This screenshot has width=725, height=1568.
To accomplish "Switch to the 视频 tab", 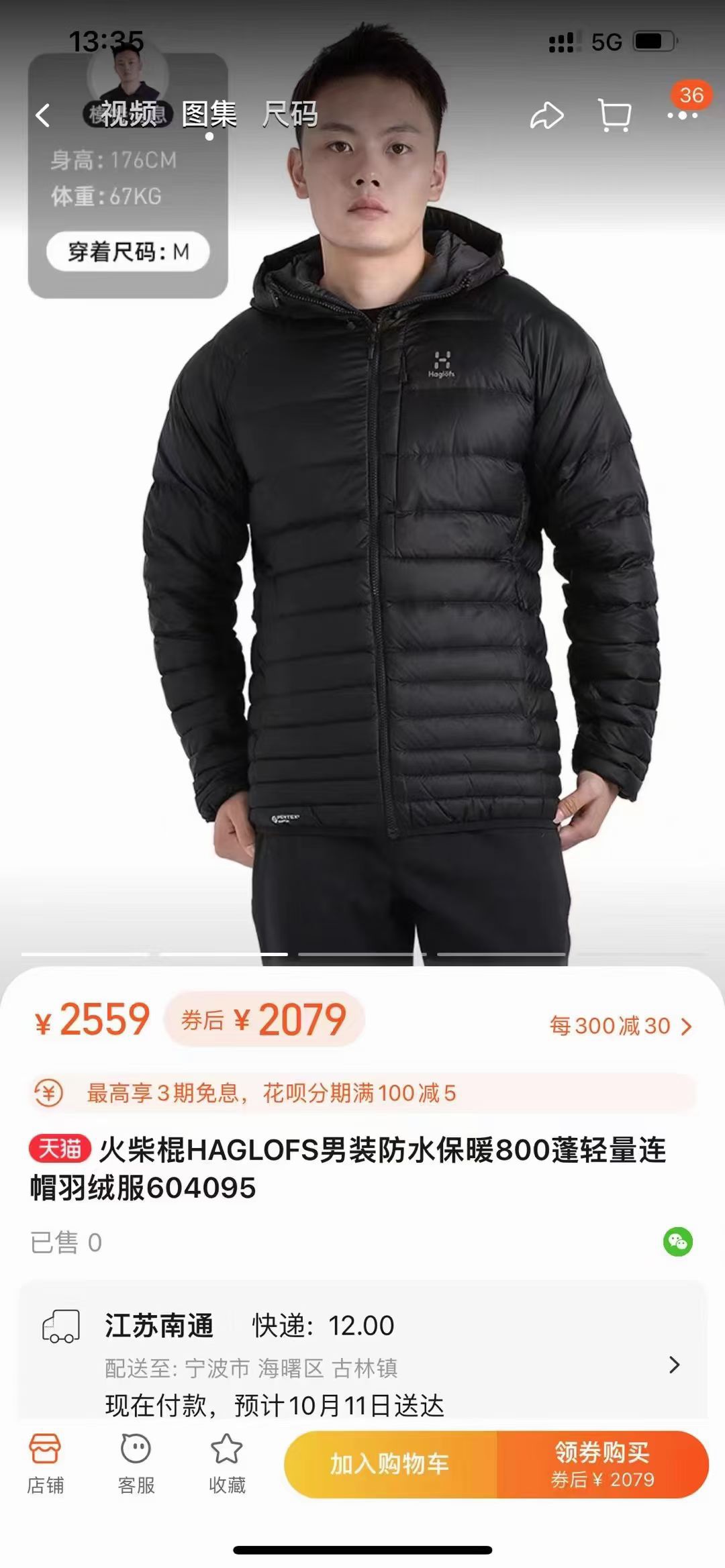I will 128,114.
